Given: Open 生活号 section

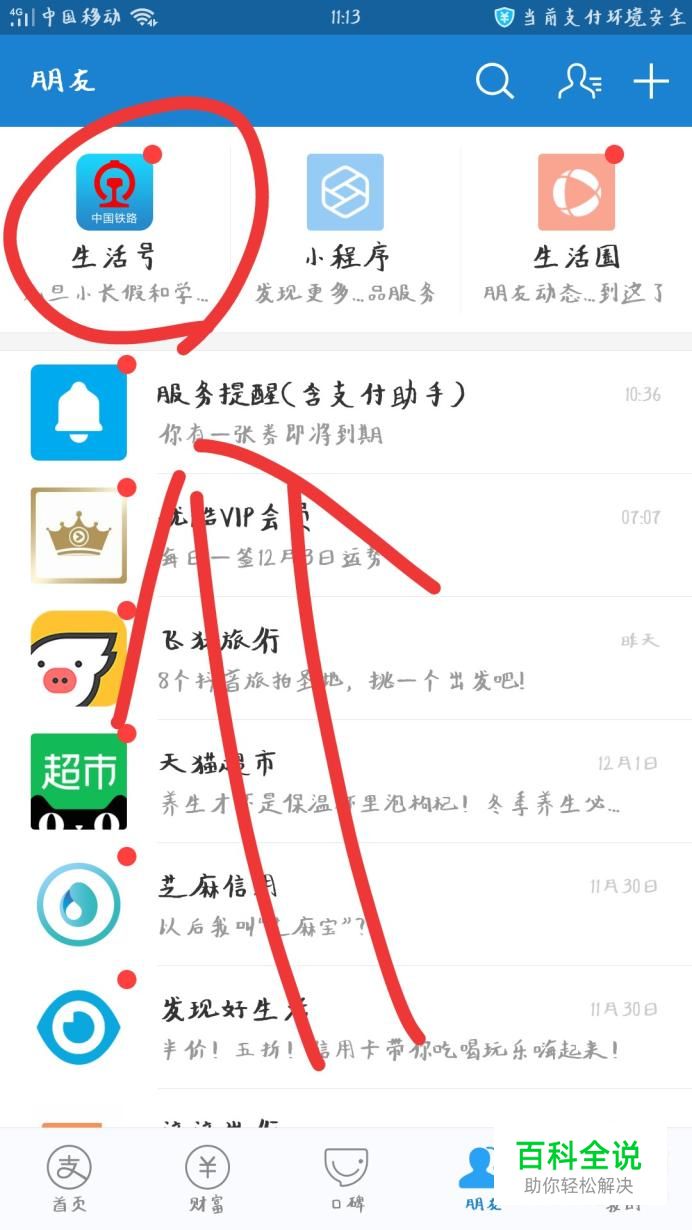Looking at the screenshot, I should pyautogui.click(x=114, y=228).
